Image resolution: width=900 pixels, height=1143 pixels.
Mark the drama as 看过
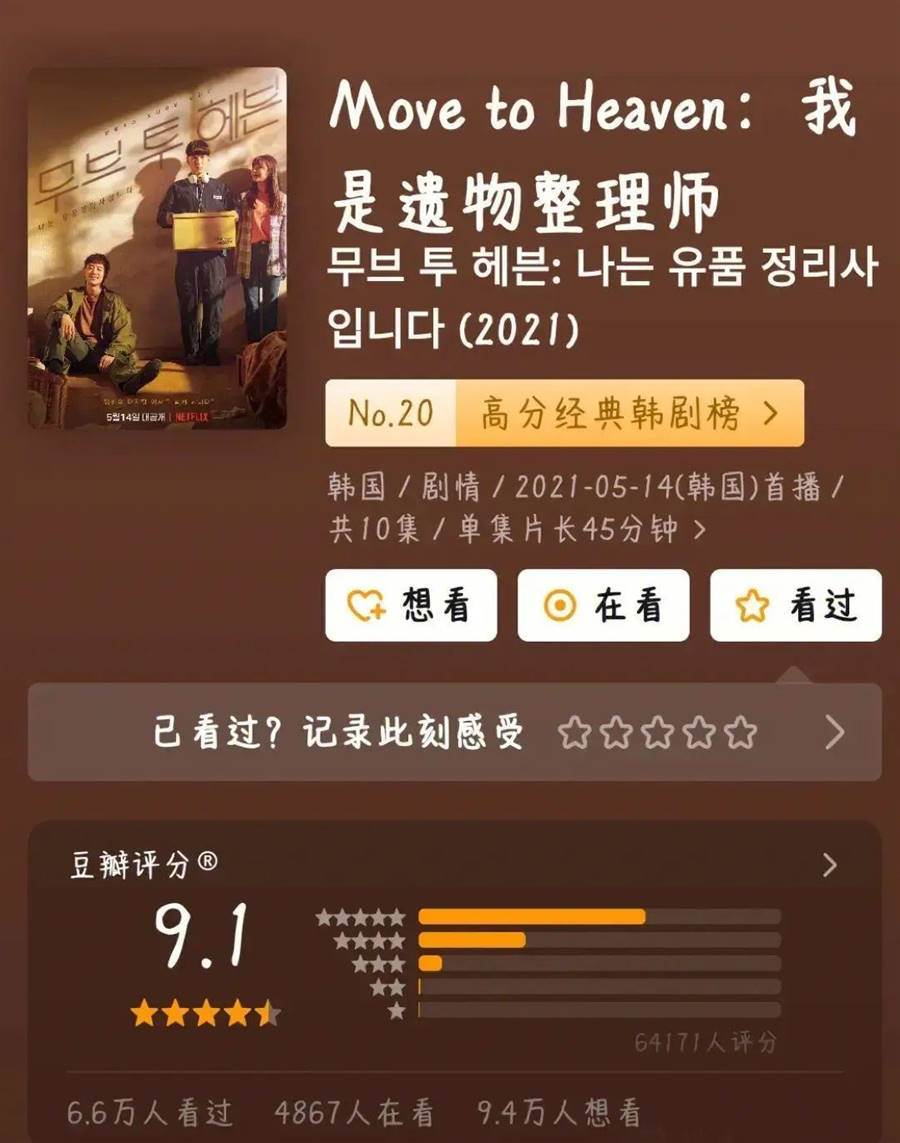[796, 605]
